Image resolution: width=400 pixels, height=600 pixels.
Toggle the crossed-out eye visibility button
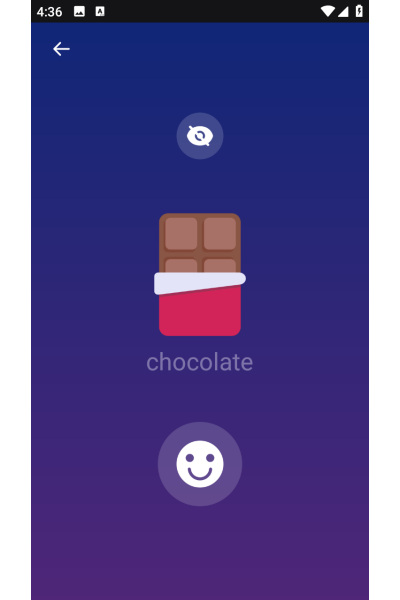[200, 136]
